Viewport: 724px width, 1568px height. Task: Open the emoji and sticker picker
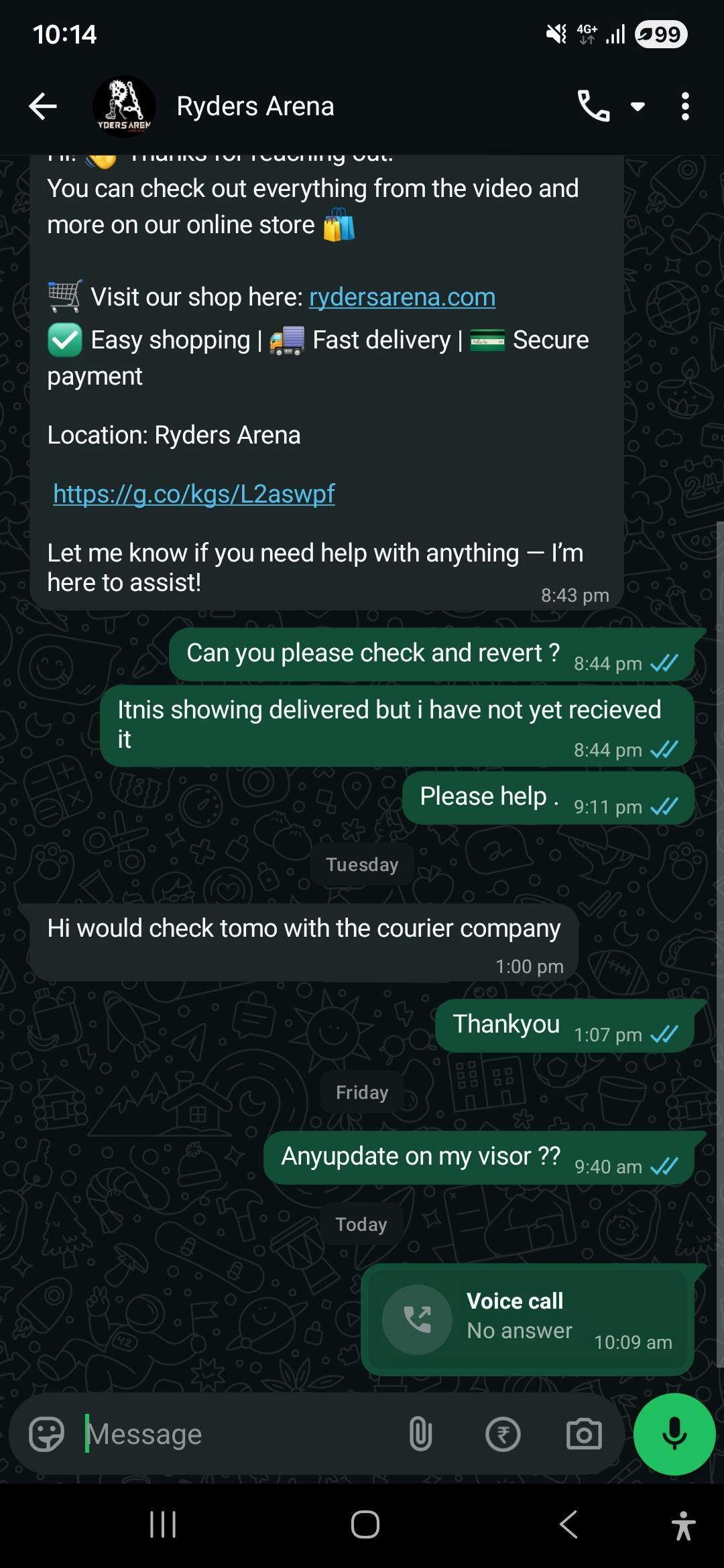[x=46, y=1435]
